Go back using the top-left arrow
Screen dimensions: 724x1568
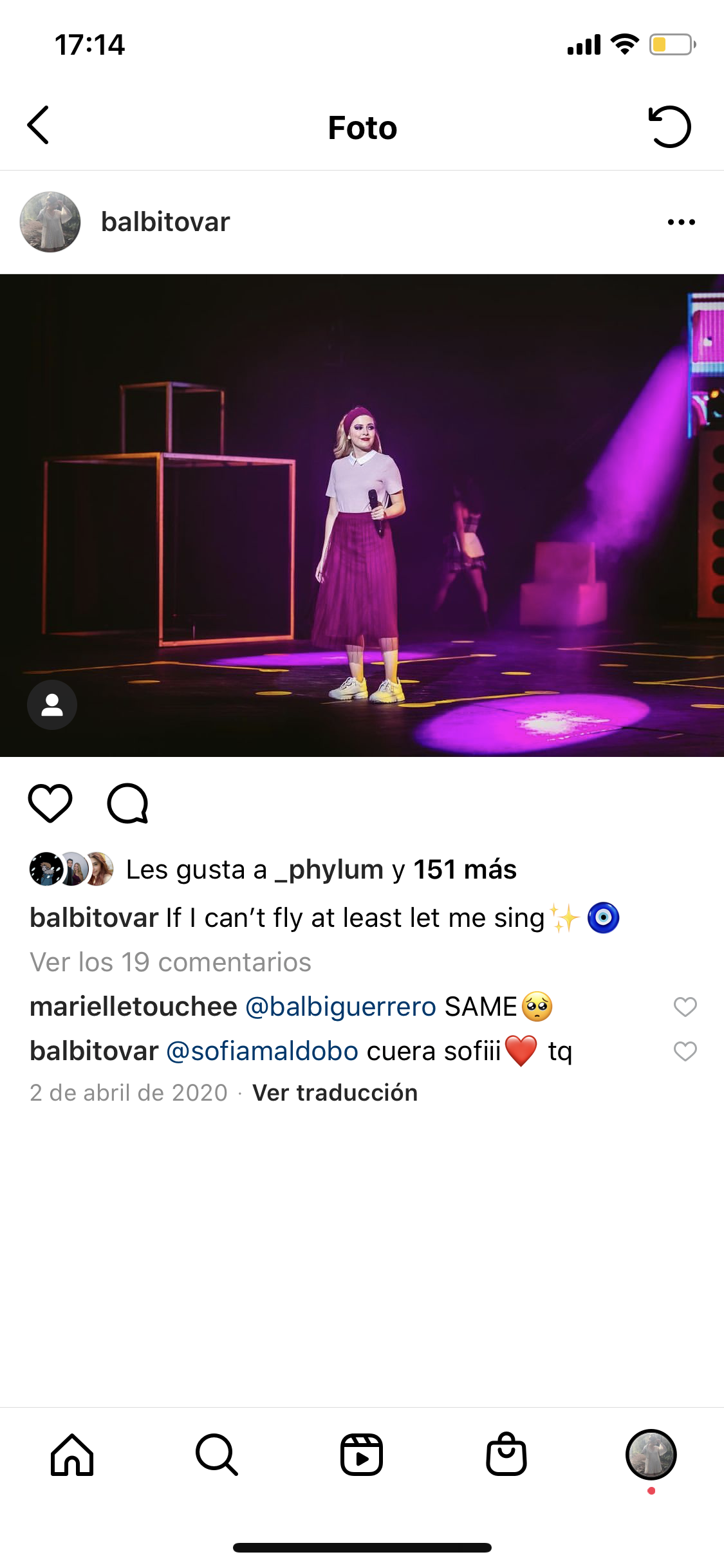tap(39, 126)
